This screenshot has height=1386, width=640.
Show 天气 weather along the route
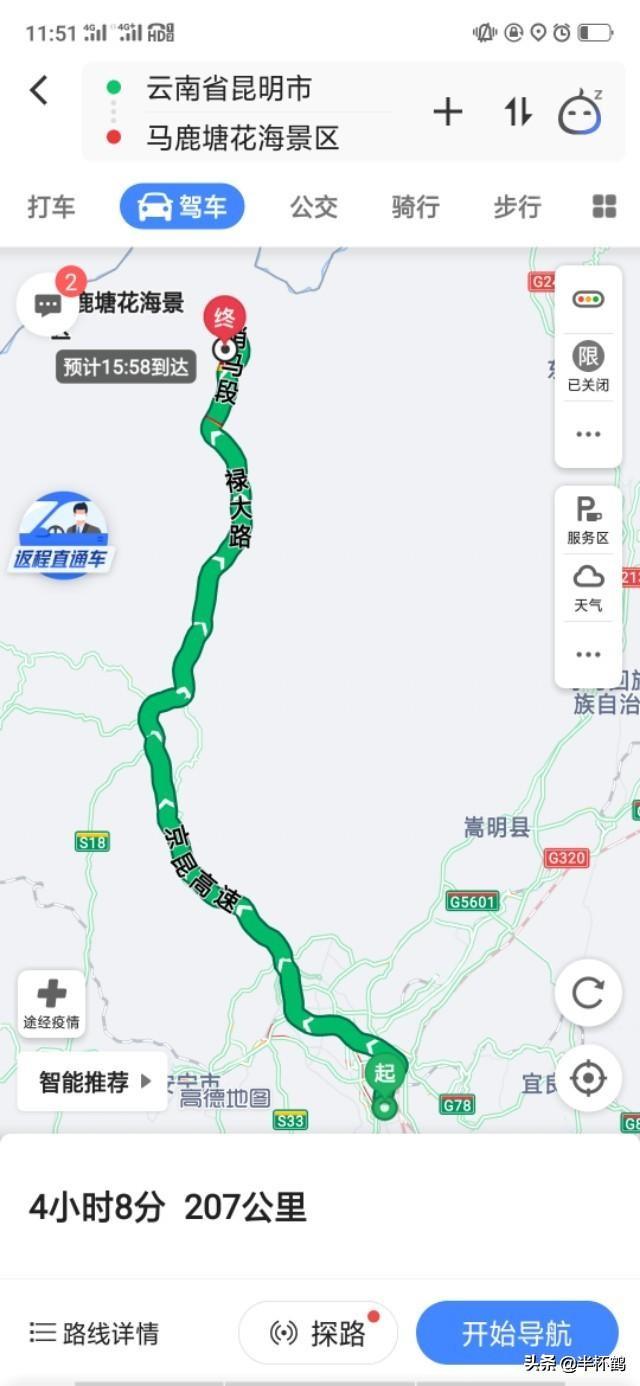pyautogui.click(x=588, y=588)
